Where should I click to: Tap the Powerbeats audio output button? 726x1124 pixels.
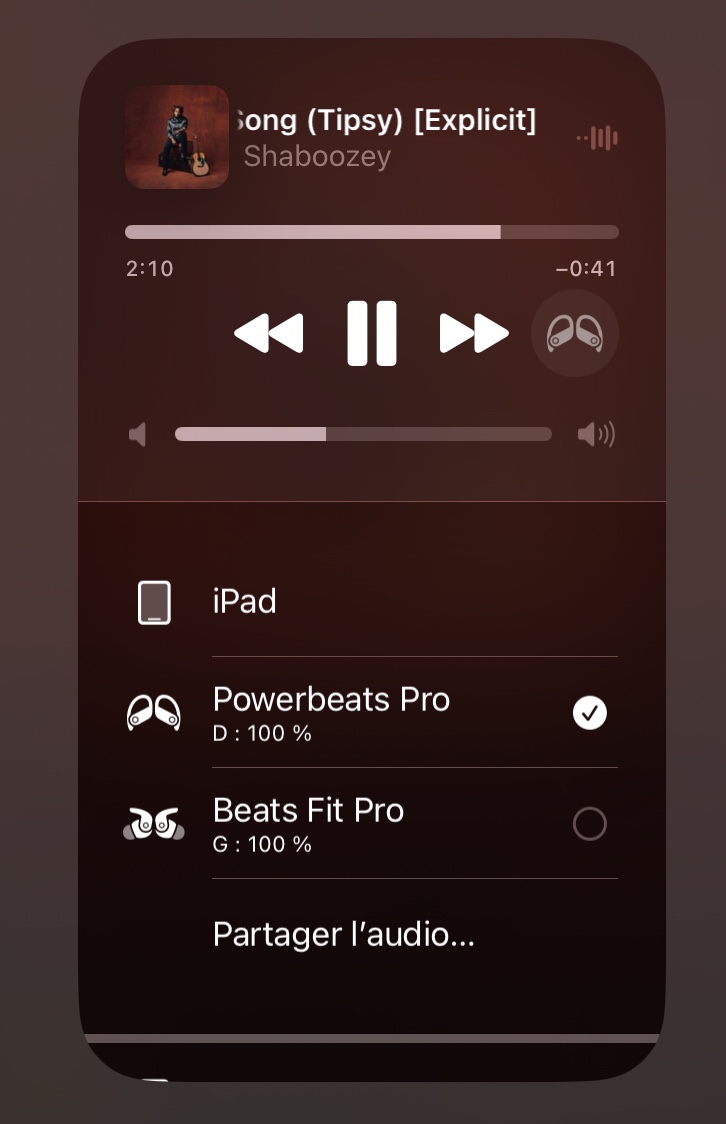click(x=575, y=333)
